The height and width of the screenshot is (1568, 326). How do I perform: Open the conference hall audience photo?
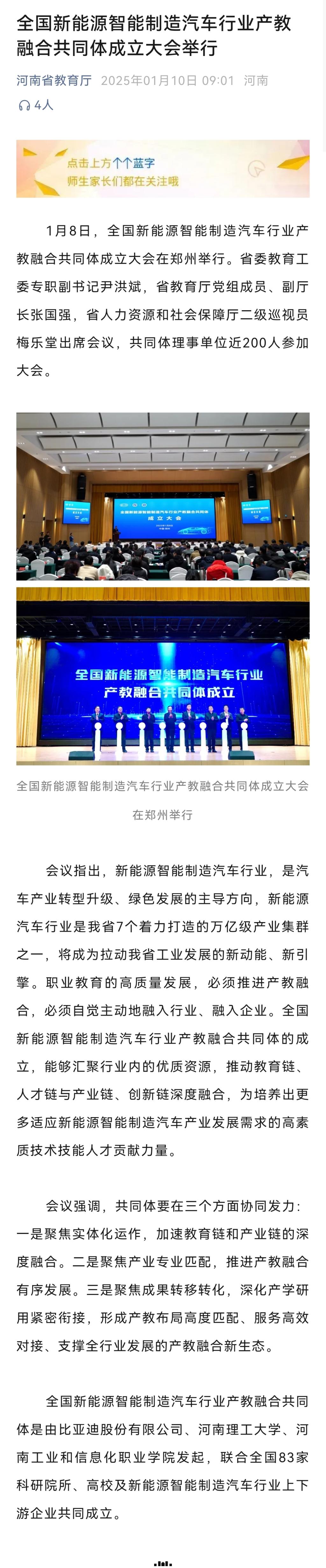(x=163, y=496)
